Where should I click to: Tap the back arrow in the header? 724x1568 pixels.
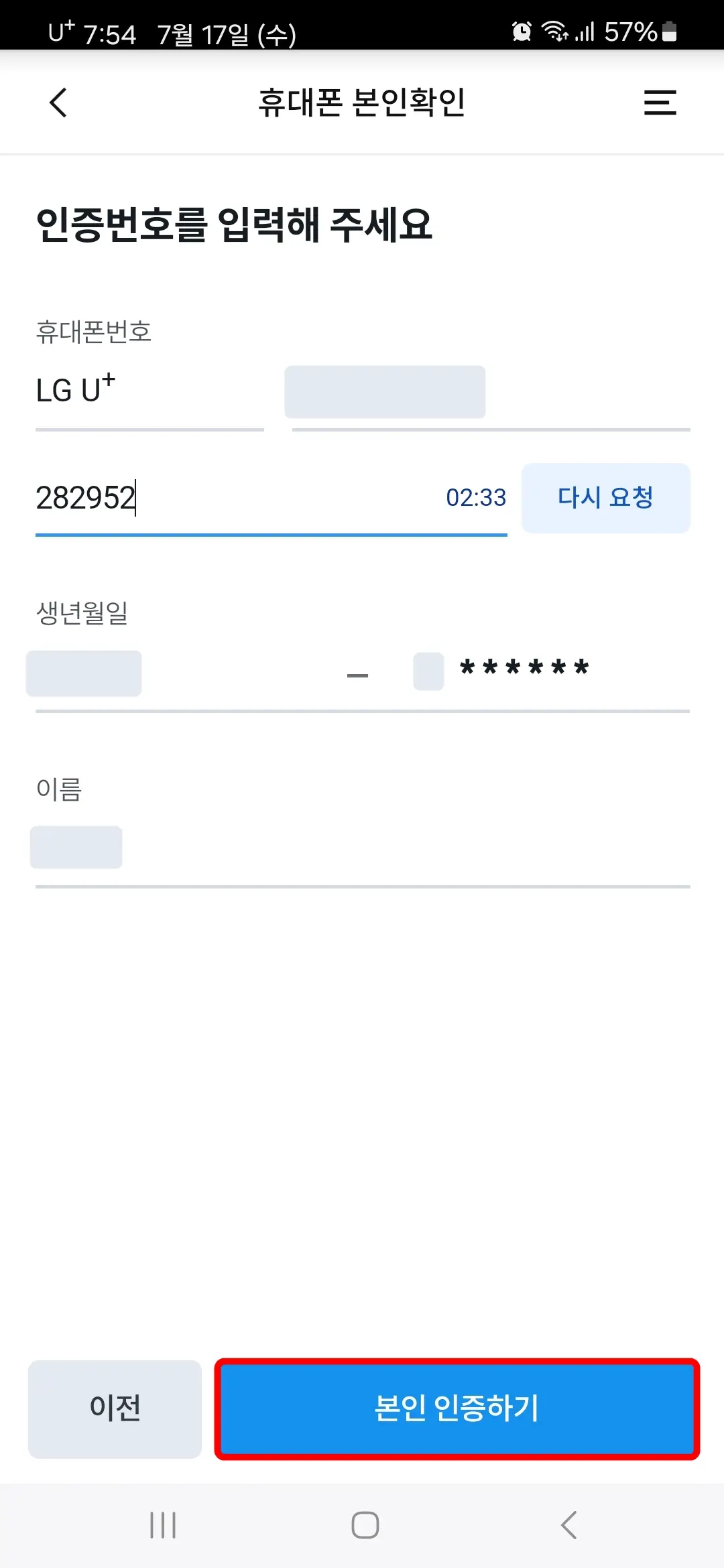(x=58, y=103)
